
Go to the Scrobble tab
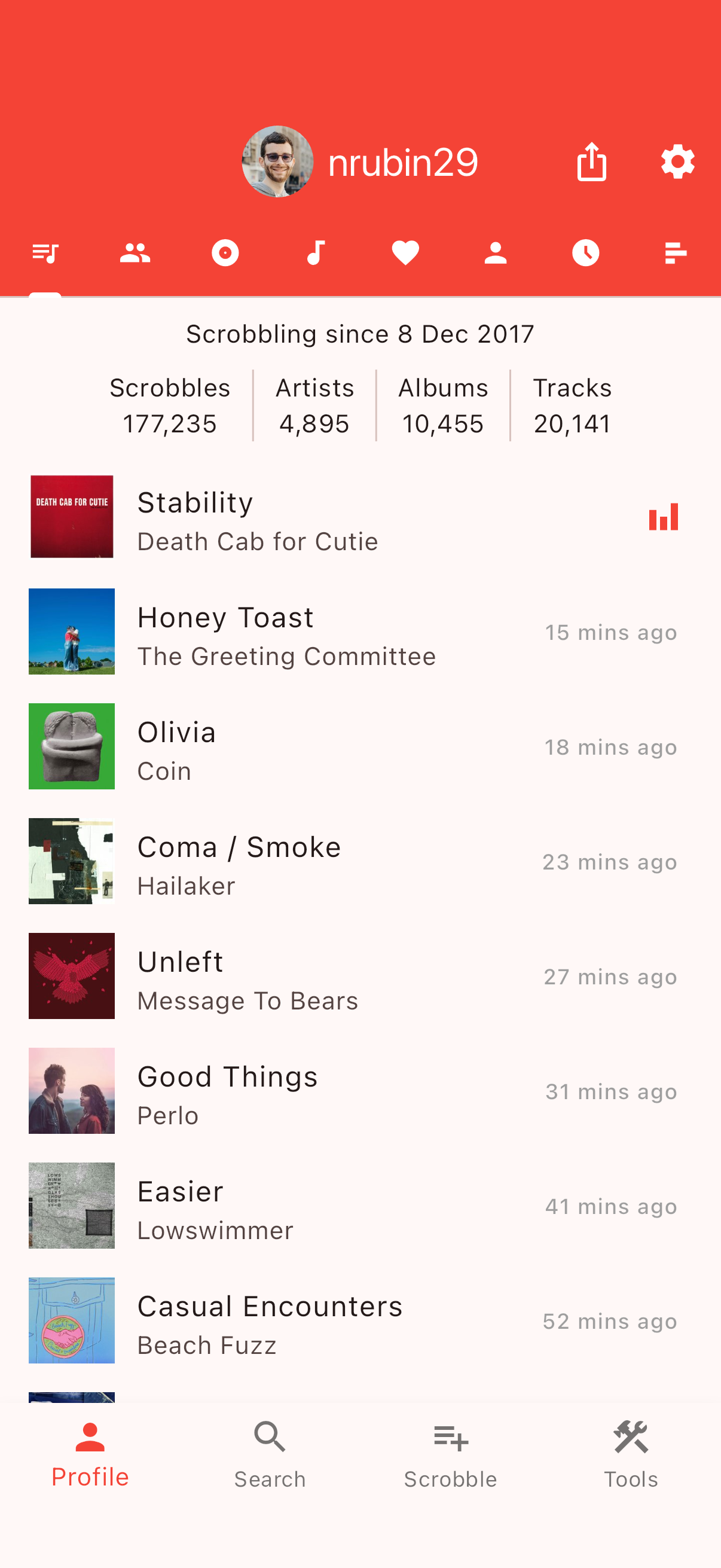click(x=450, y=1455)
